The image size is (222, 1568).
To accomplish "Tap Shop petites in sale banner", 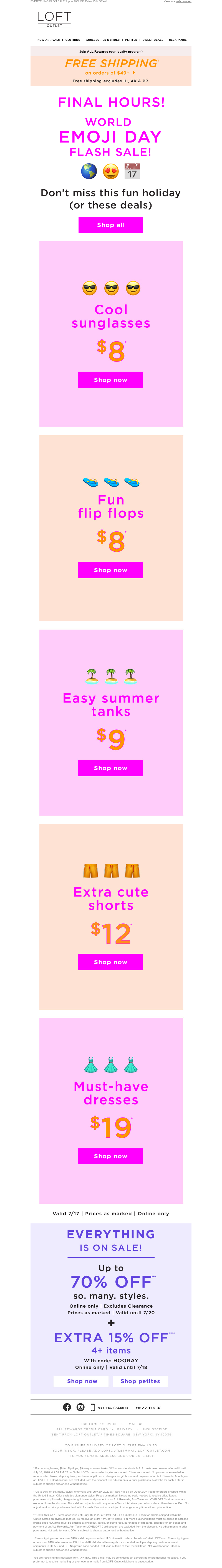I will (140, 1382).
